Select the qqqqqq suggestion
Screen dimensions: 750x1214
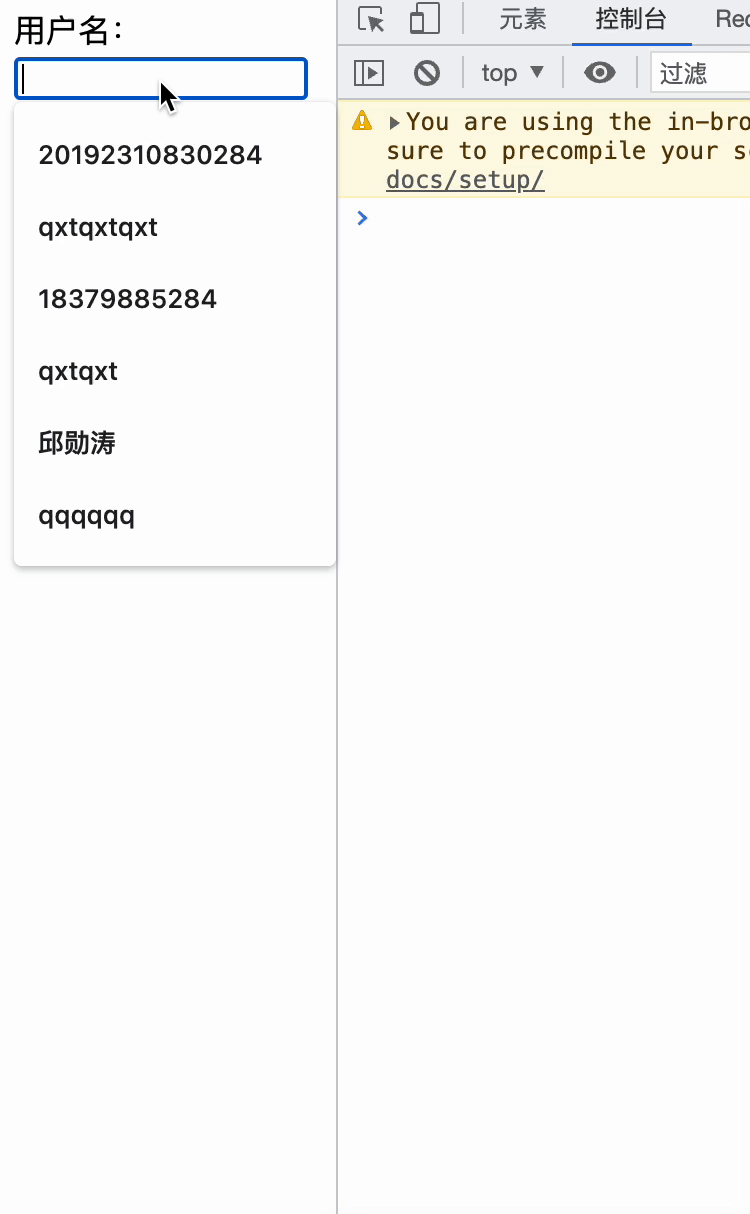pyautogui.click(x=86, y=516)
